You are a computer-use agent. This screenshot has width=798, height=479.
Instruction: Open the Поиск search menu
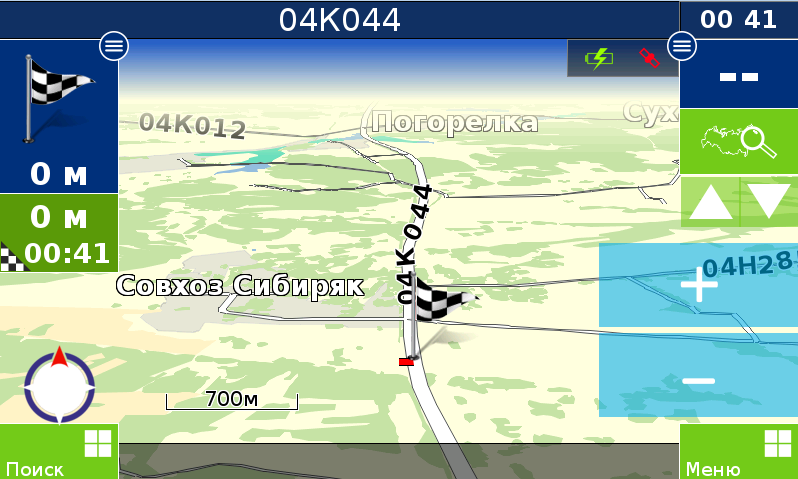click(x=58, y=451)
